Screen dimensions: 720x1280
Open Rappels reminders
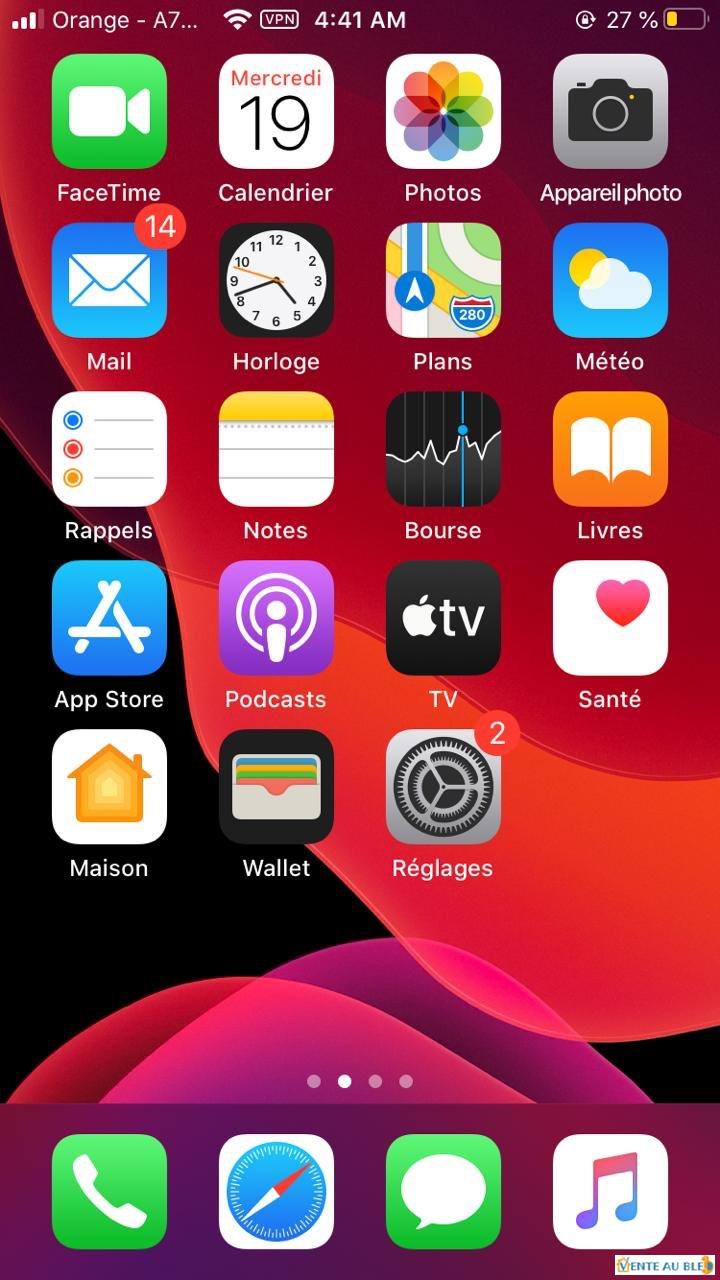click(x=109, y=449)
